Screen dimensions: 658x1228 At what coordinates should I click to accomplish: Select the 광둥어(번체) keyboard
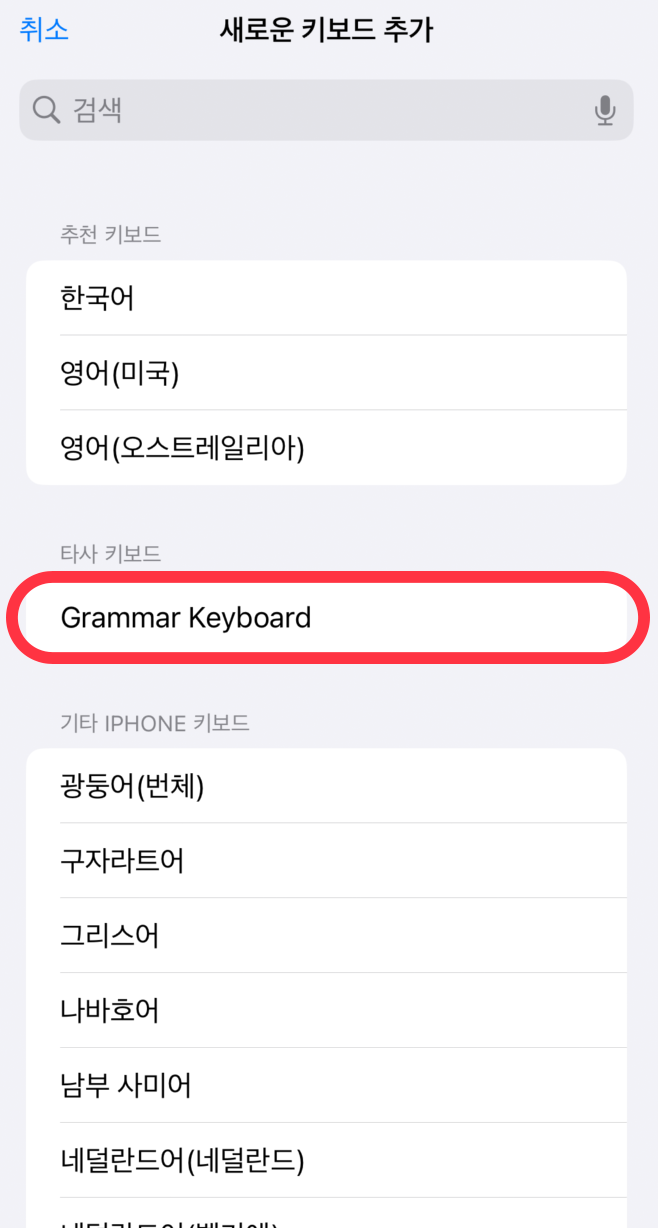coord(326,786)
